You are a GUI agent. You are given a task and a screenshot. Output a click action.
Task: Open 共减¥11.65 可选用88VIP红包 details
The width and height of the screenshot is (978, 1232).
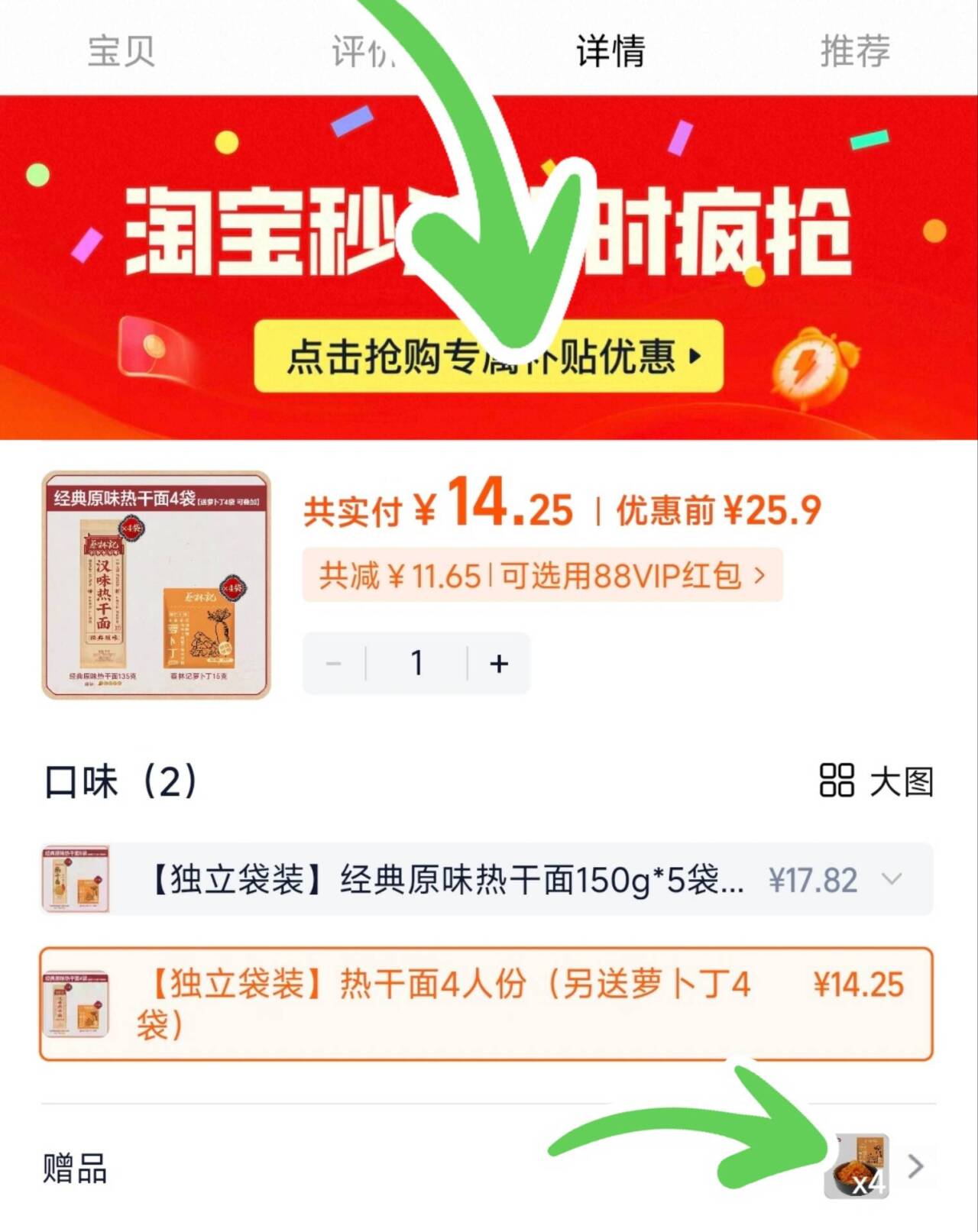tap(542, 575)
